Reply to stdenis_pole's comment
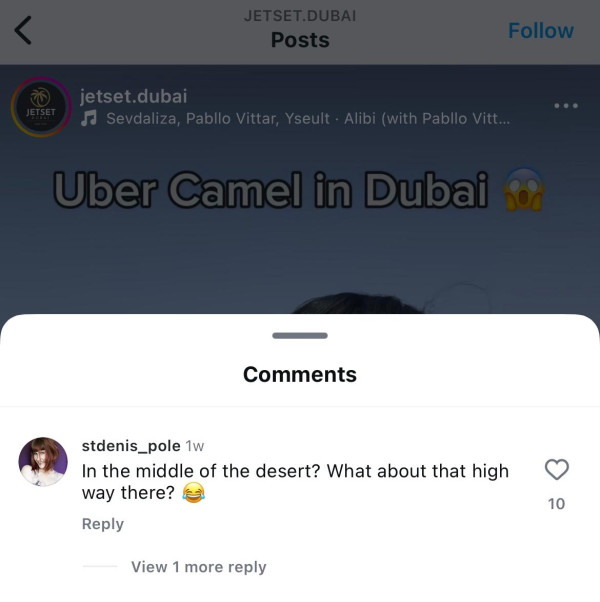Image resolution: width=600 pixels, height=602 pixels. [102, 524]
